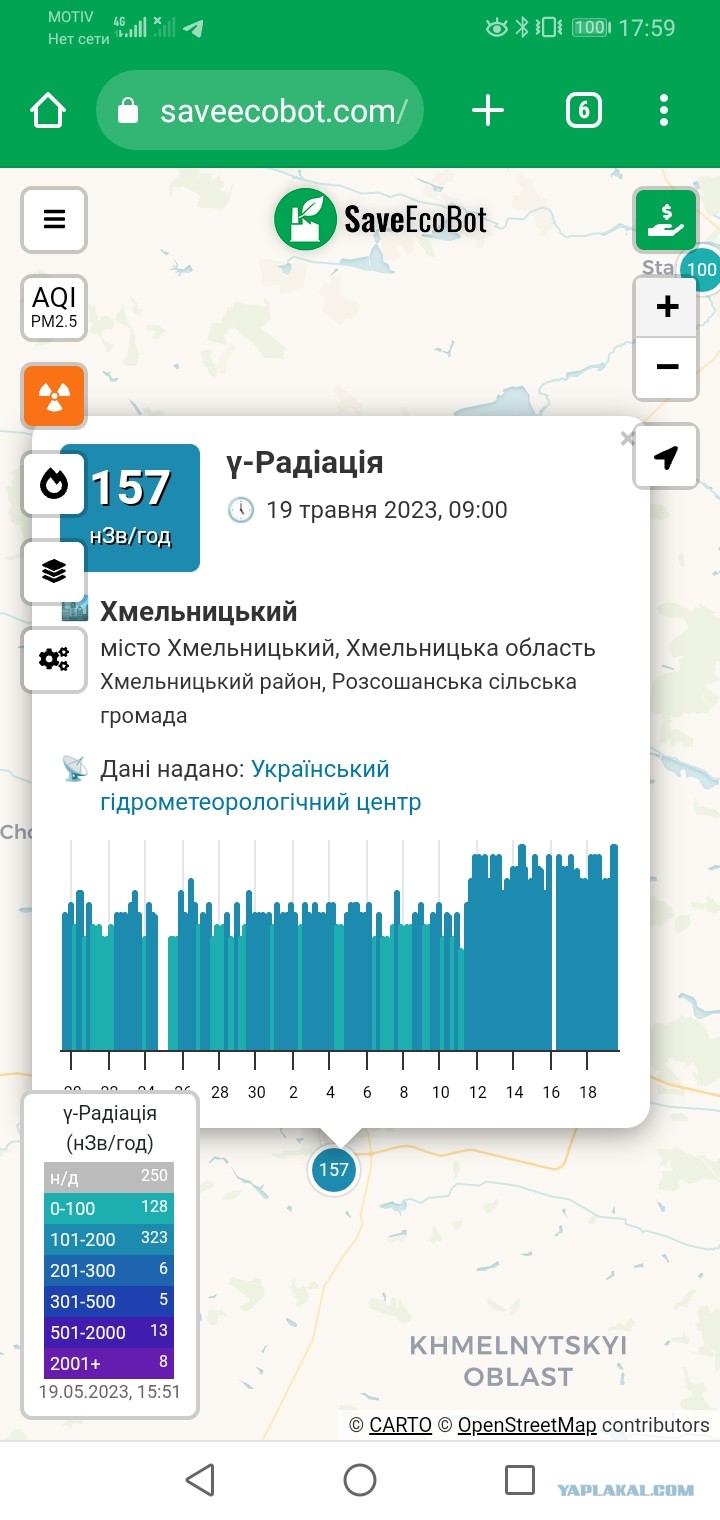Tap the donate hand-with-dollar button
Screen dimensions: 720x1520
click(x=665, y=219)
